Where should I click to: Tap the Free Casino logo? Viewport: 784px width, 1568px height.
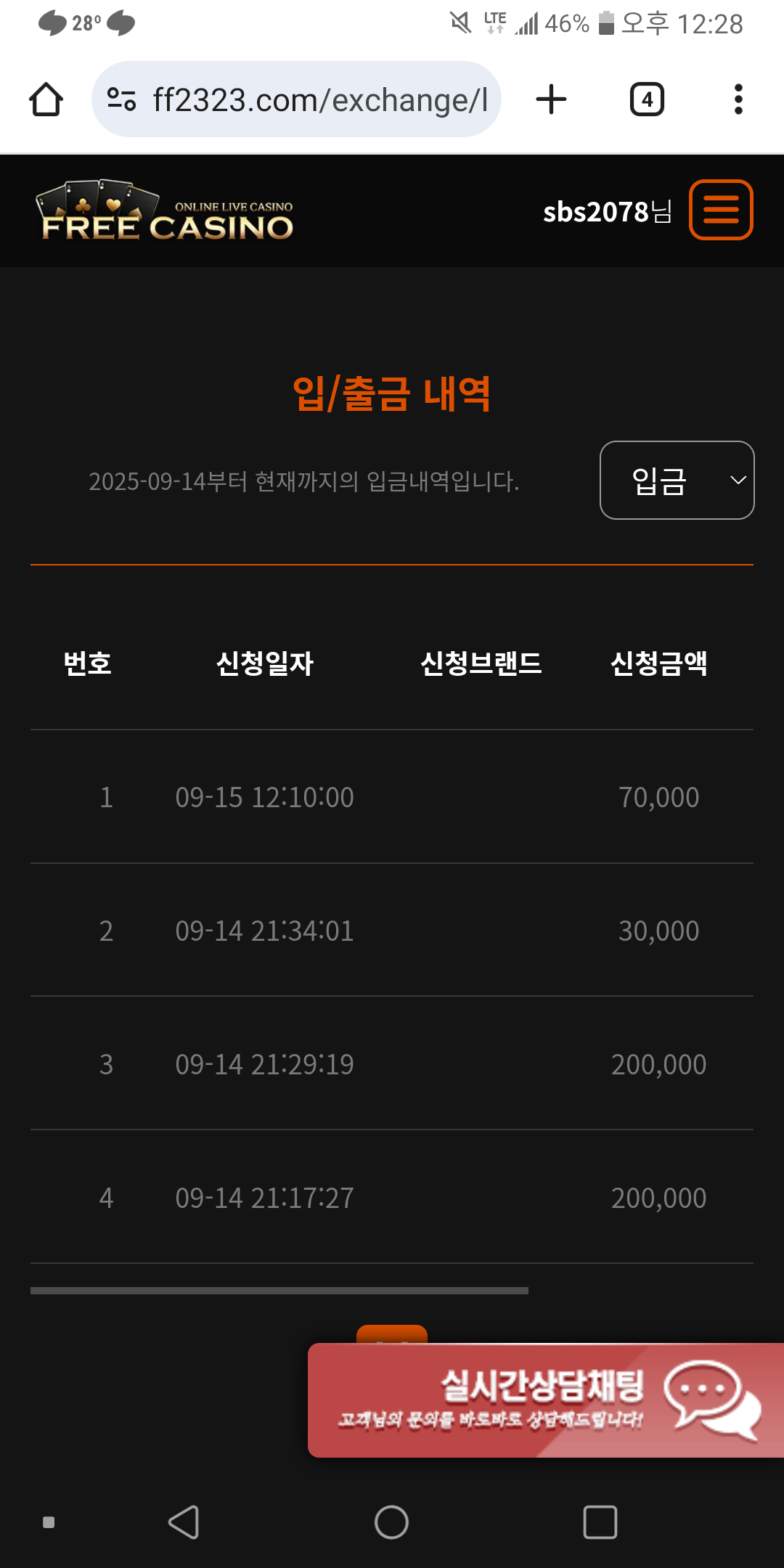[167, 211]
